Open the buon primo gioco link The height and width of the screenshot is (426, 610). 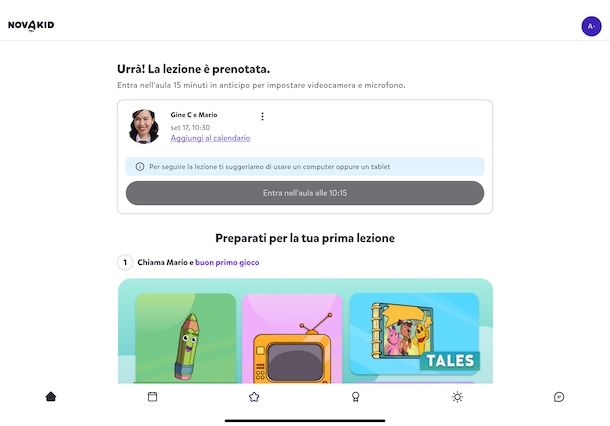tap(227, 262)
